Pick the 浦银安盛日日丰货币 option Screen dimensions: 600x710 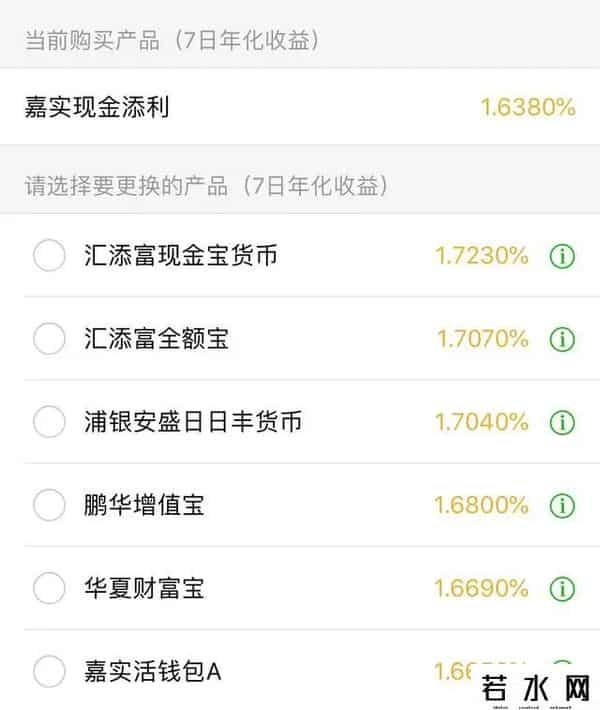[x=49, y=422]
